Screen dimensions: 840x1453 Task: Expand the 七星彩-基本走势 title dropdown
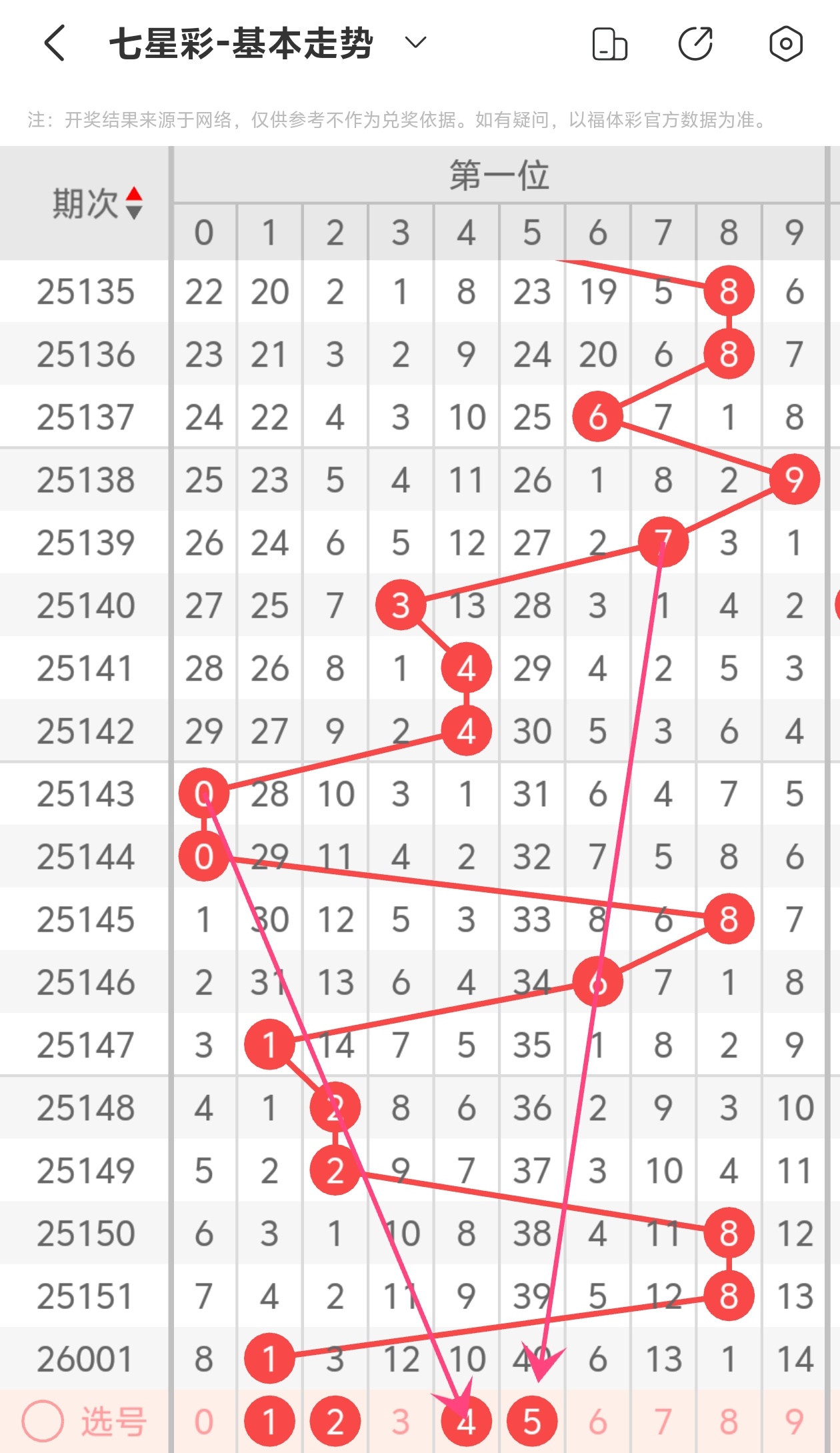(415, 43)
